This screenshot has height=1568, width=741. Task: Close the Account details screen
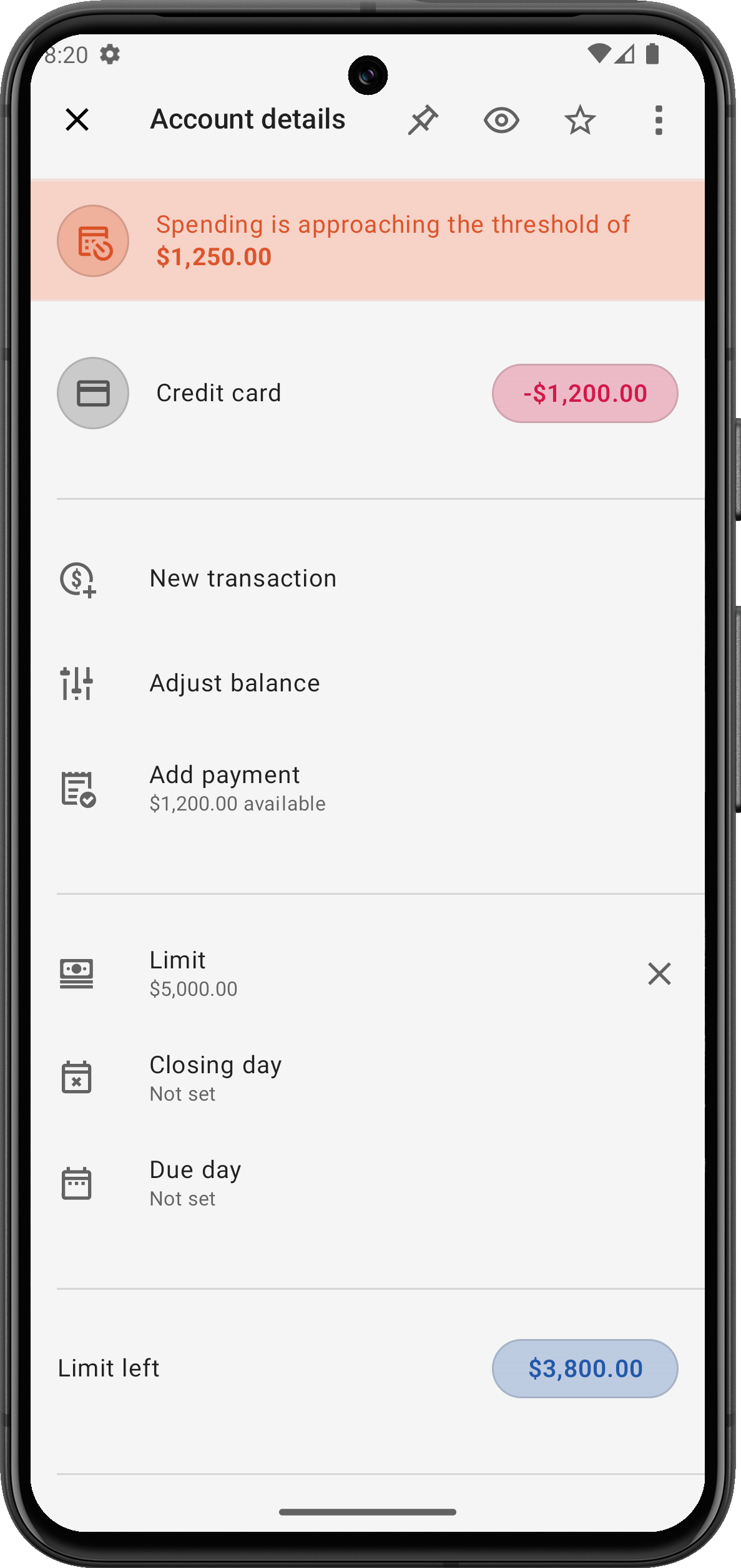coord(77,119)
